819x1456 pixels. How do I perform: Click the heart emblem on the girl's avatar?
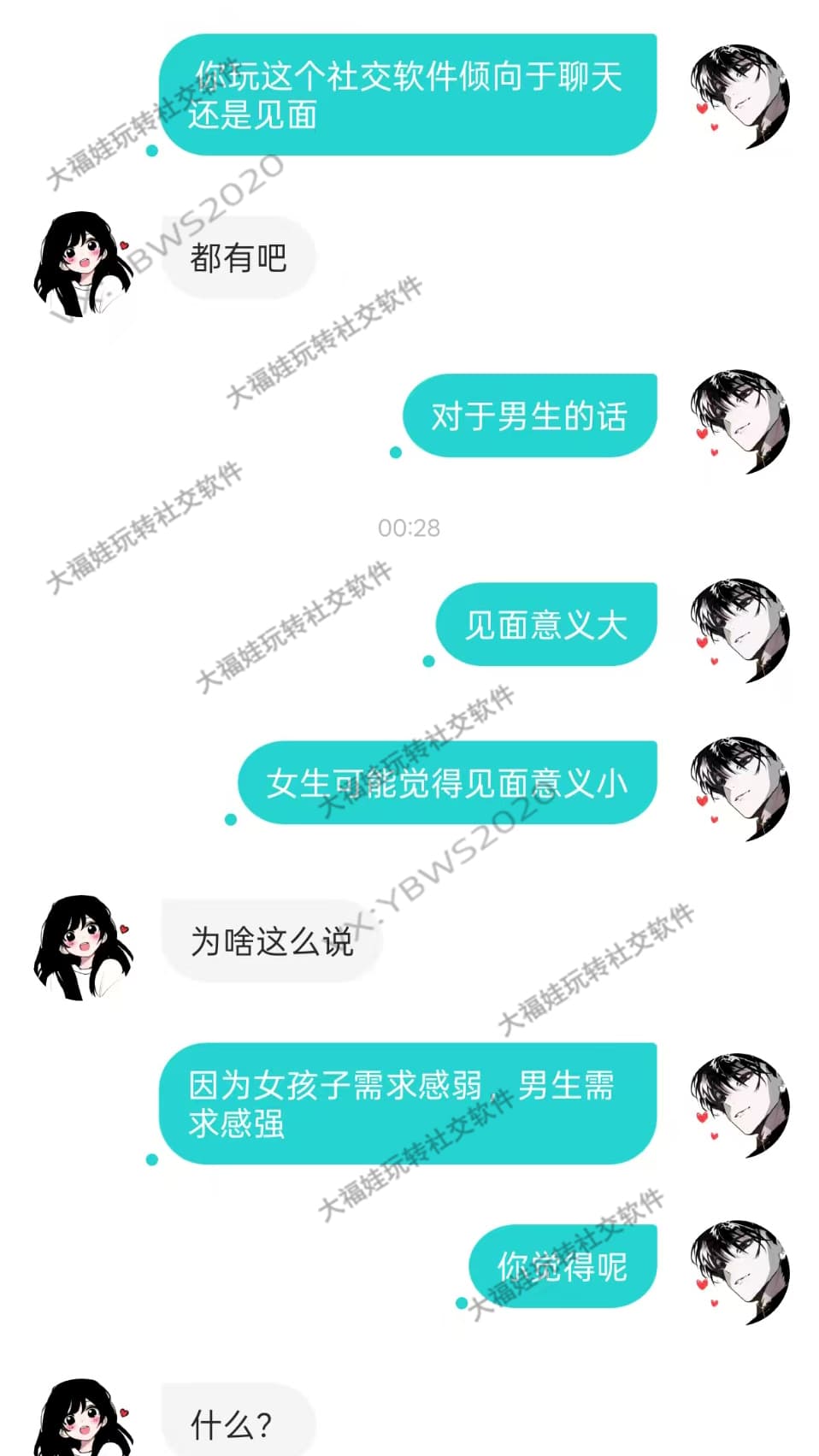coord(125,244)
